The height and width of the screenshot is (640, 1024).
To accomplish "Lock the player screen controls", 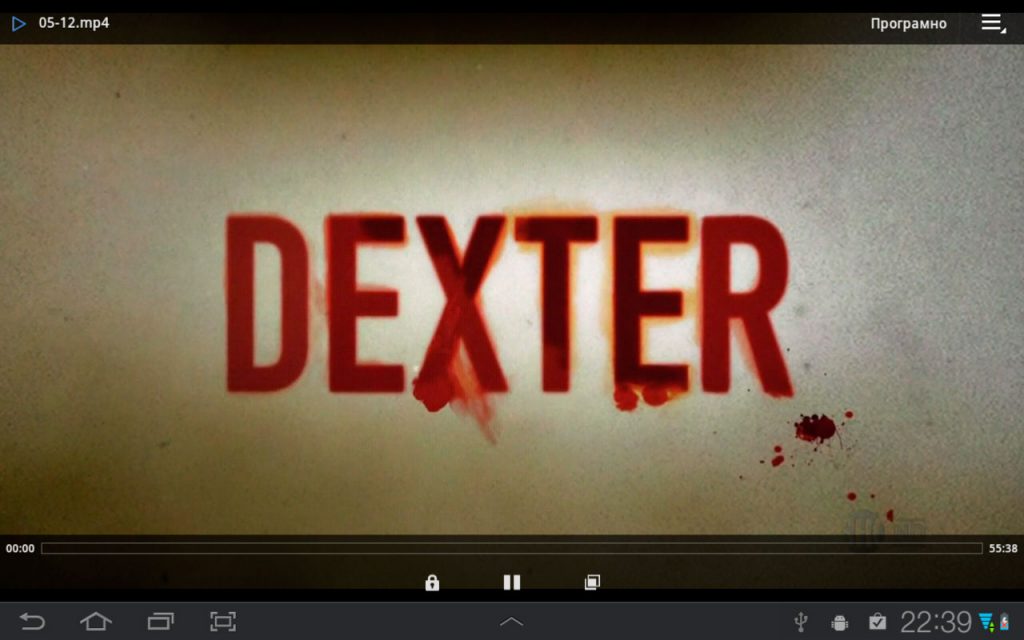I will (432, 582).
